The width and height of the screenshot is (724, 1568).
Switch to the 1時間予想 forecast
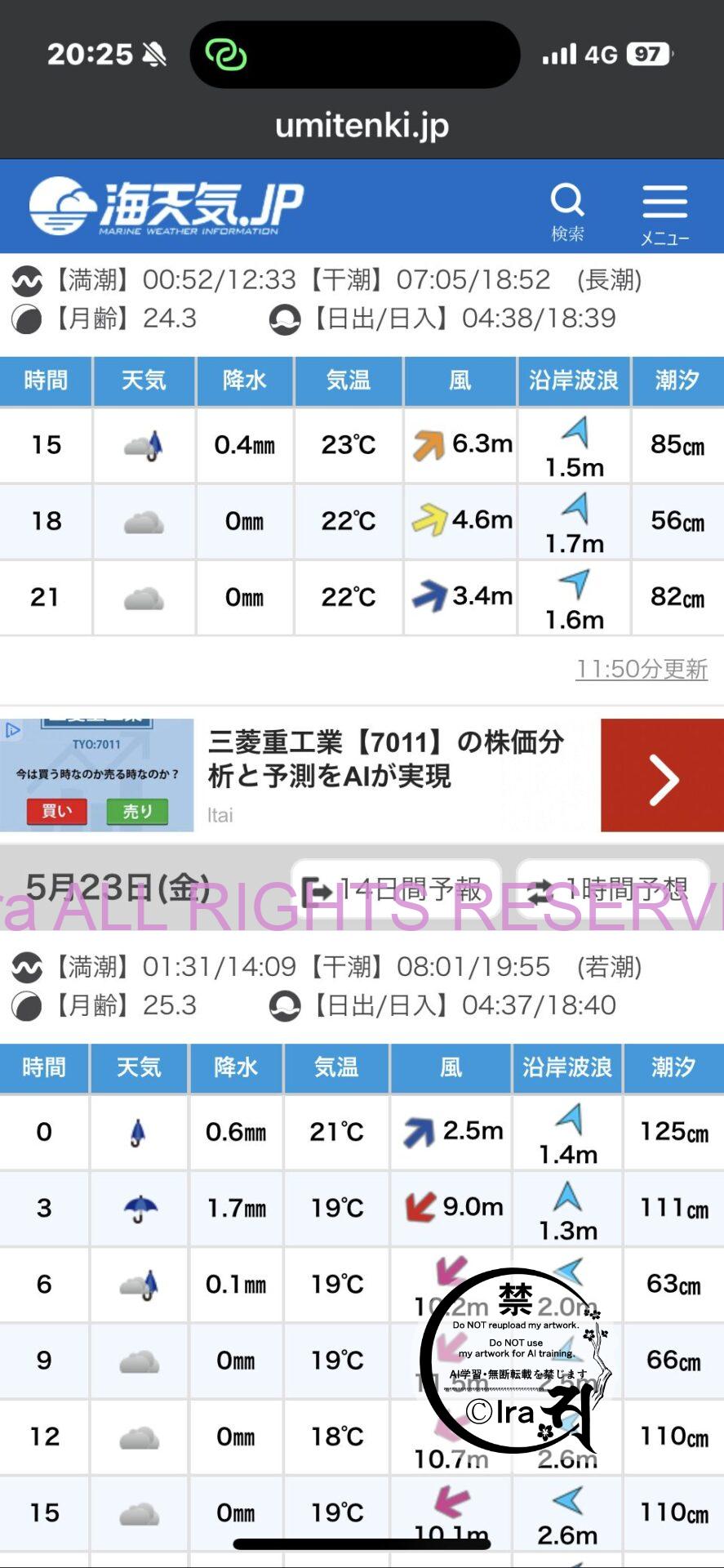point(612,889)
